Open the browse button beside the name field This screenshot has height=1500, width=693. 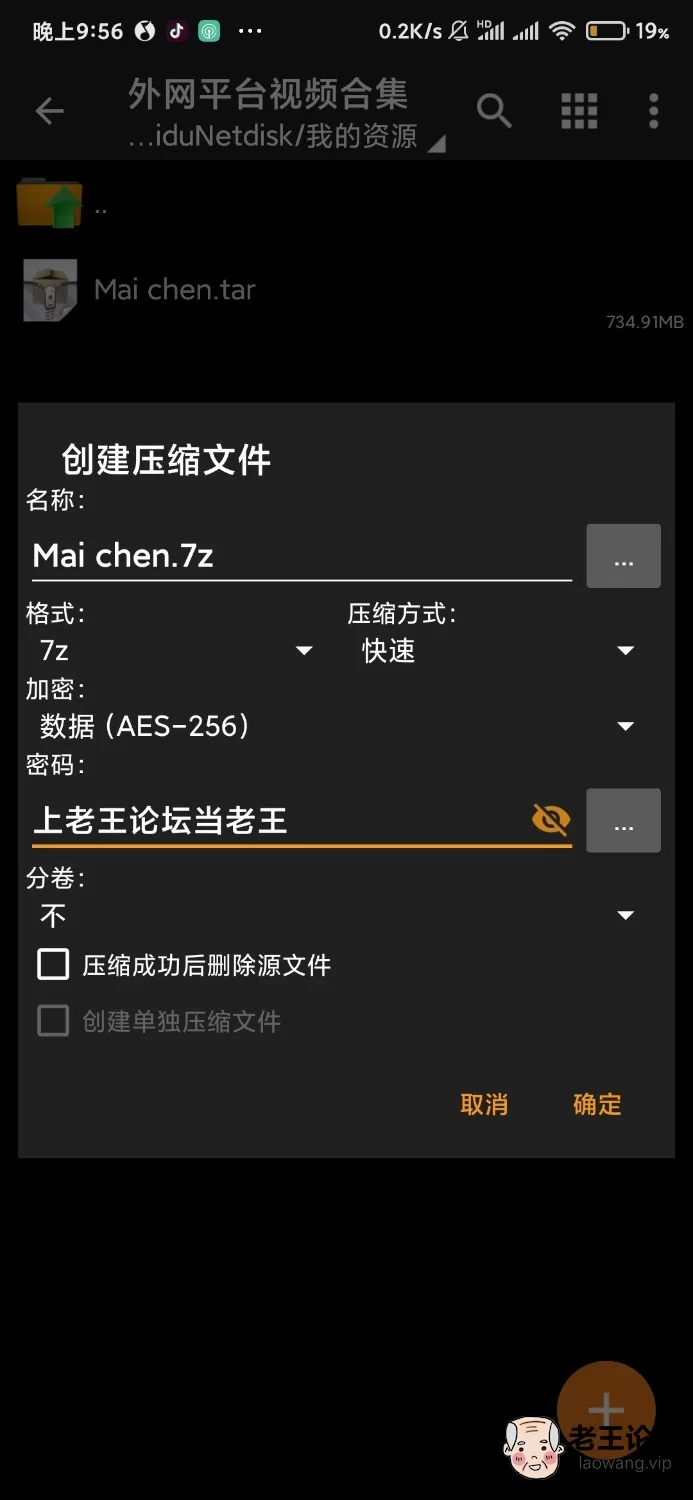click(623, 556)
